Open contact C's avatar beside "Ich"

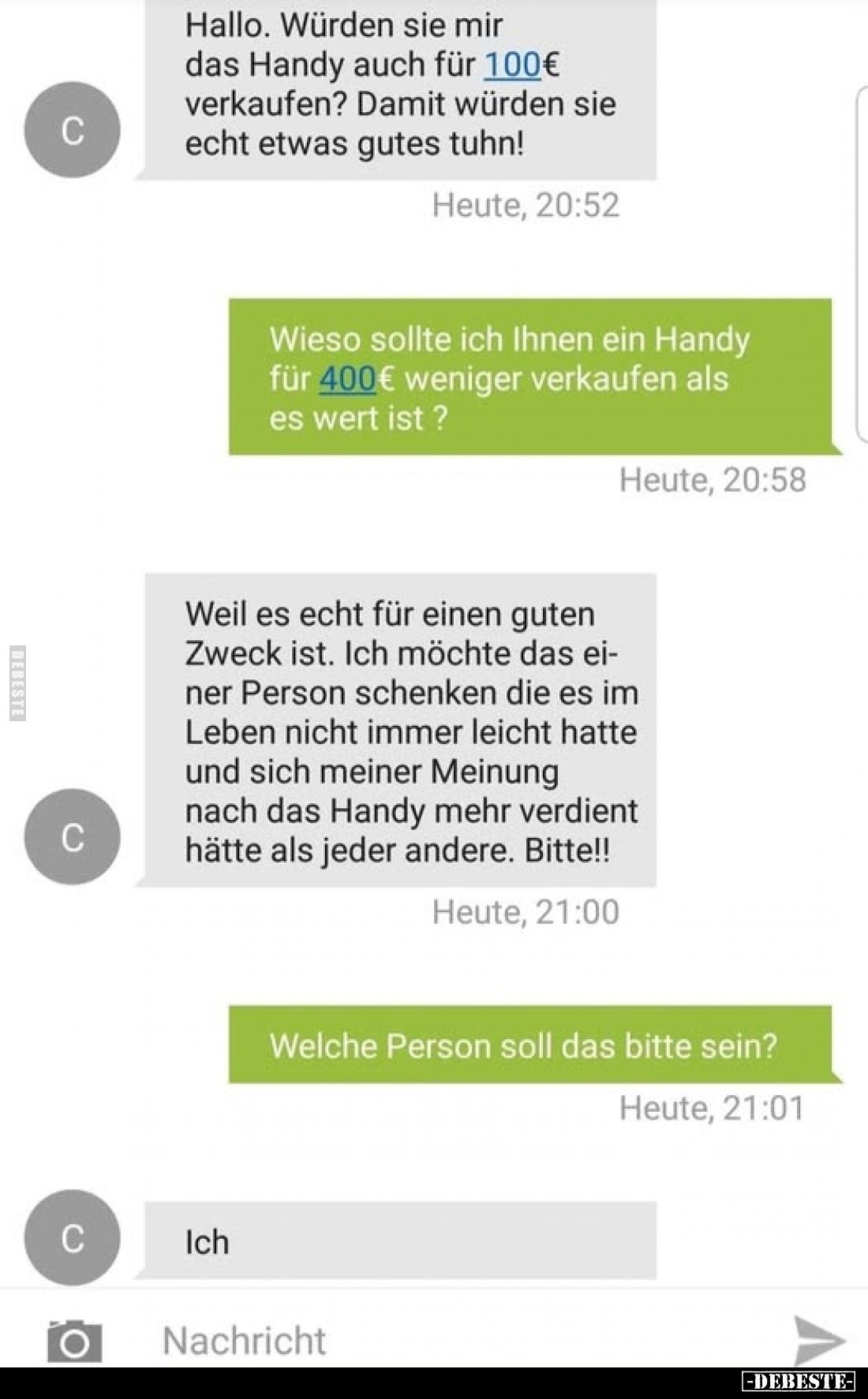coord(72,1238)
